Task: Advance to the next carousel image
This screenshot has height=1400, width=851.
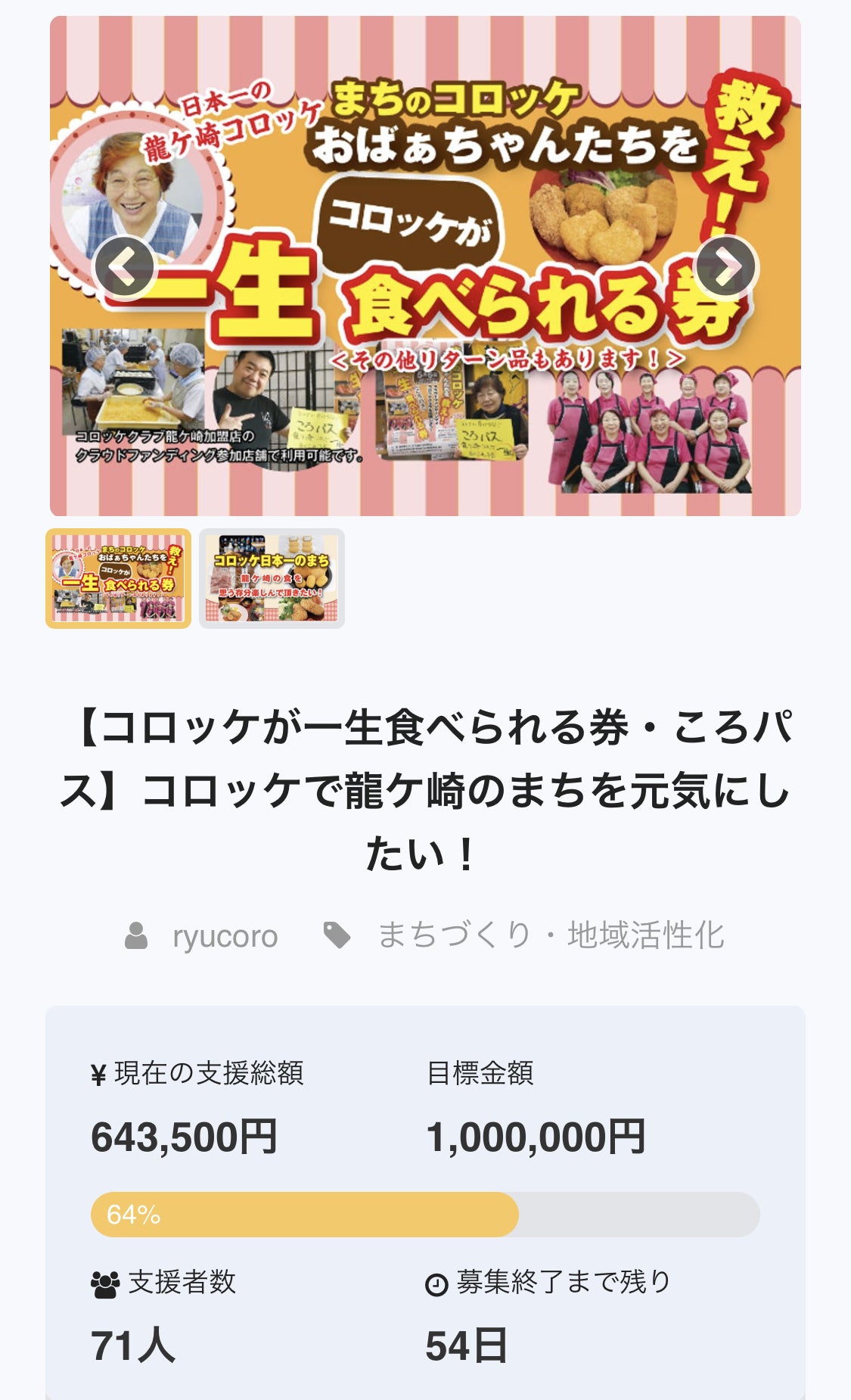Action: pyautogui.click(x=725, y=267)
